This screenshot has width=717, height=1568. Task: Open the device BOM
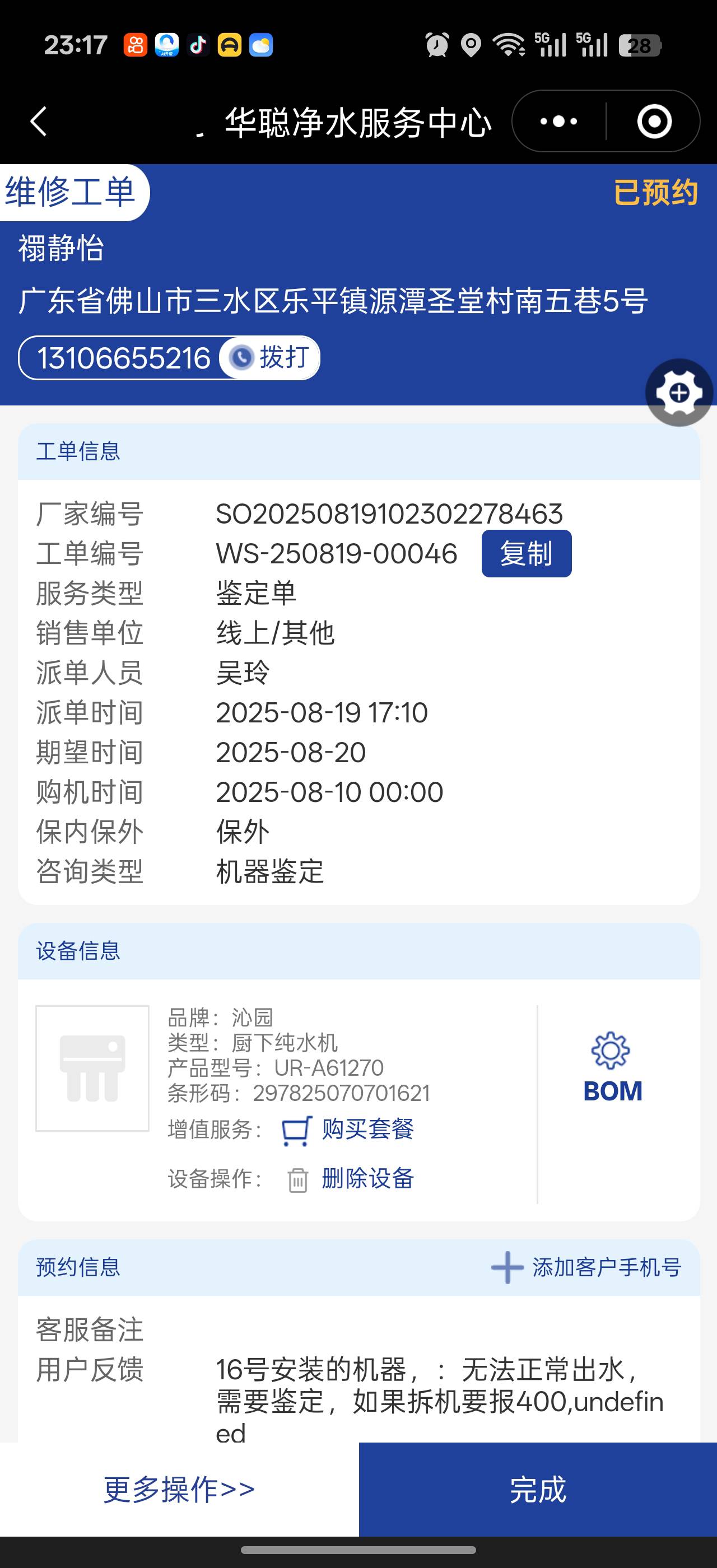[612, 1068]
